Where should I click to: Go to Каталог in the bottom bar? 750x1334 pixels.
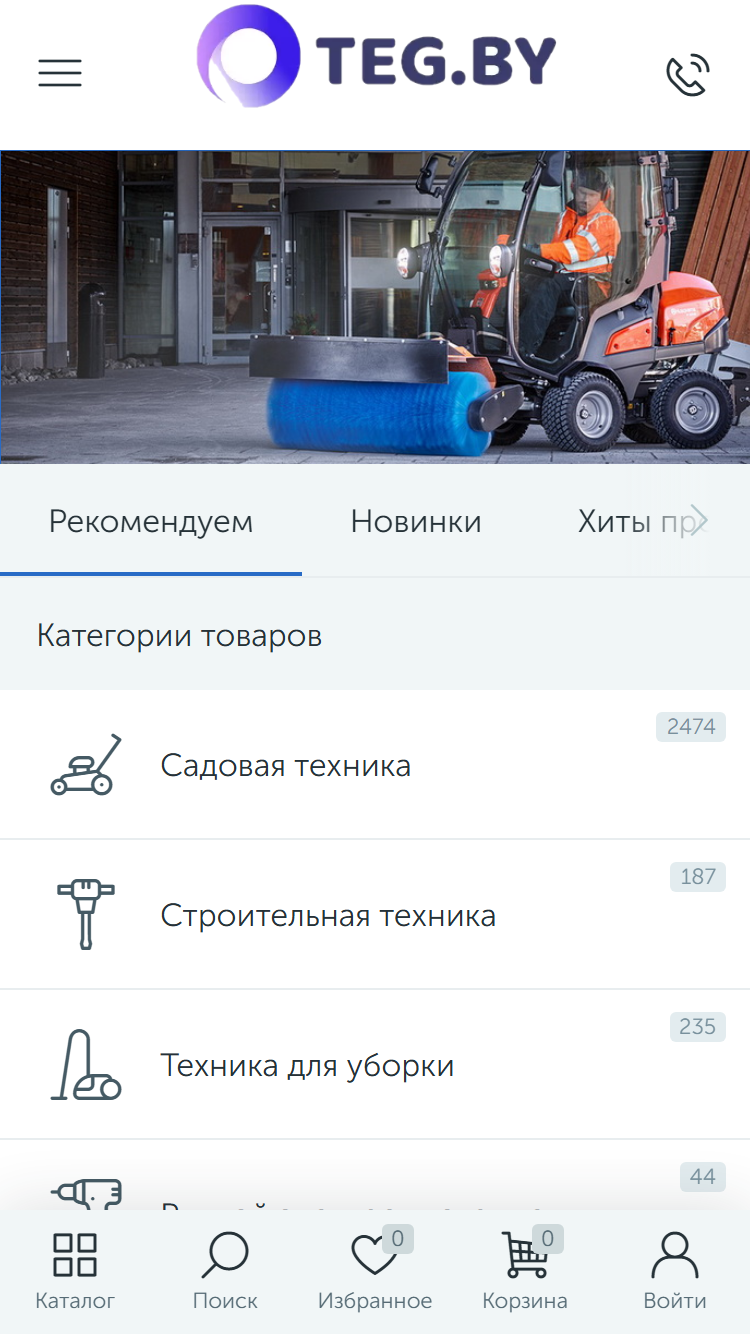[x=75, y=1271]
